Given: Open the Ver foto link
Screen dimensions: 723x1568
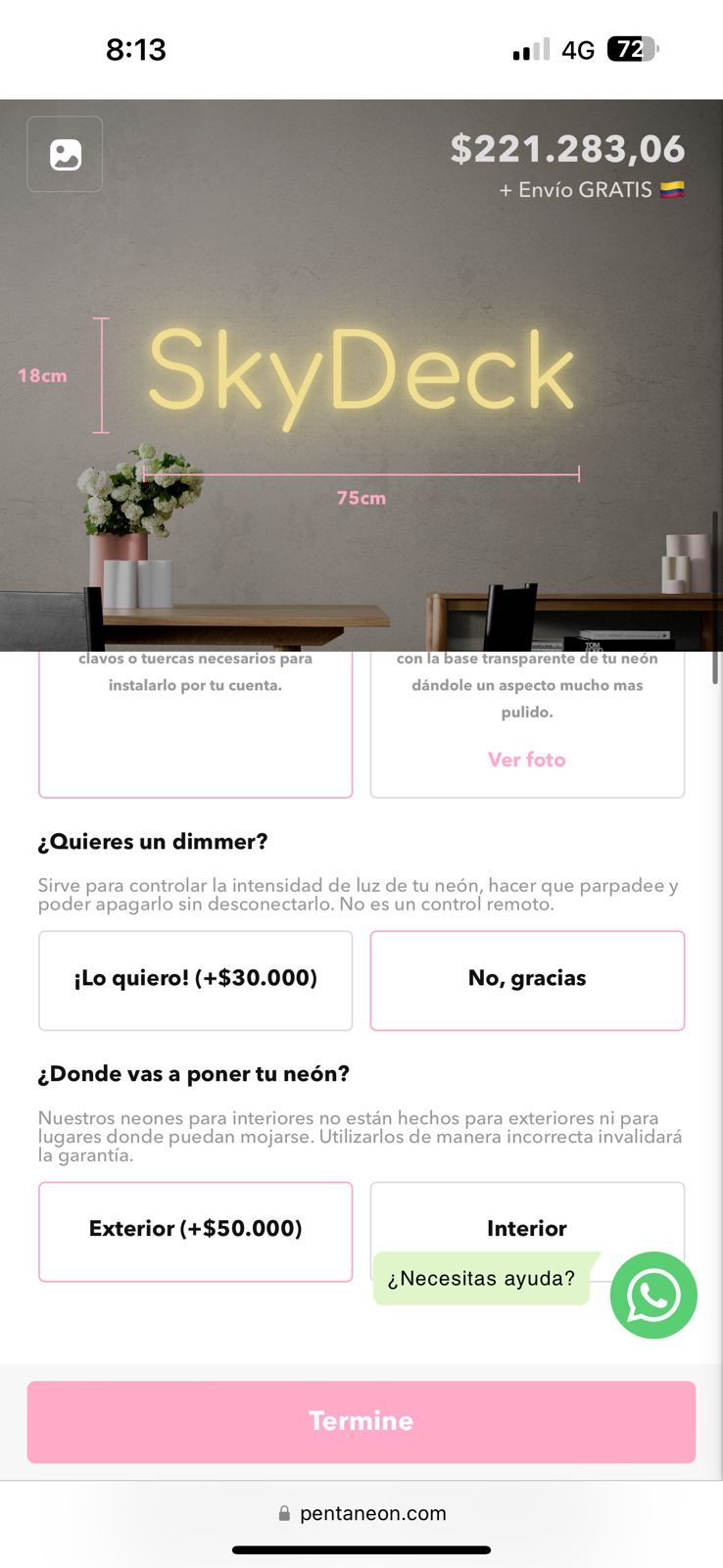Looking at the screenshot, I should [526, 759].
